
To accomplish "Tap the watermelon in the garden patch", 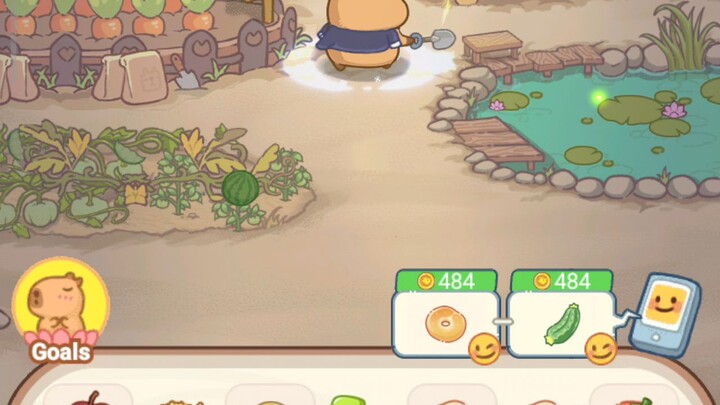I will point(240,187).
